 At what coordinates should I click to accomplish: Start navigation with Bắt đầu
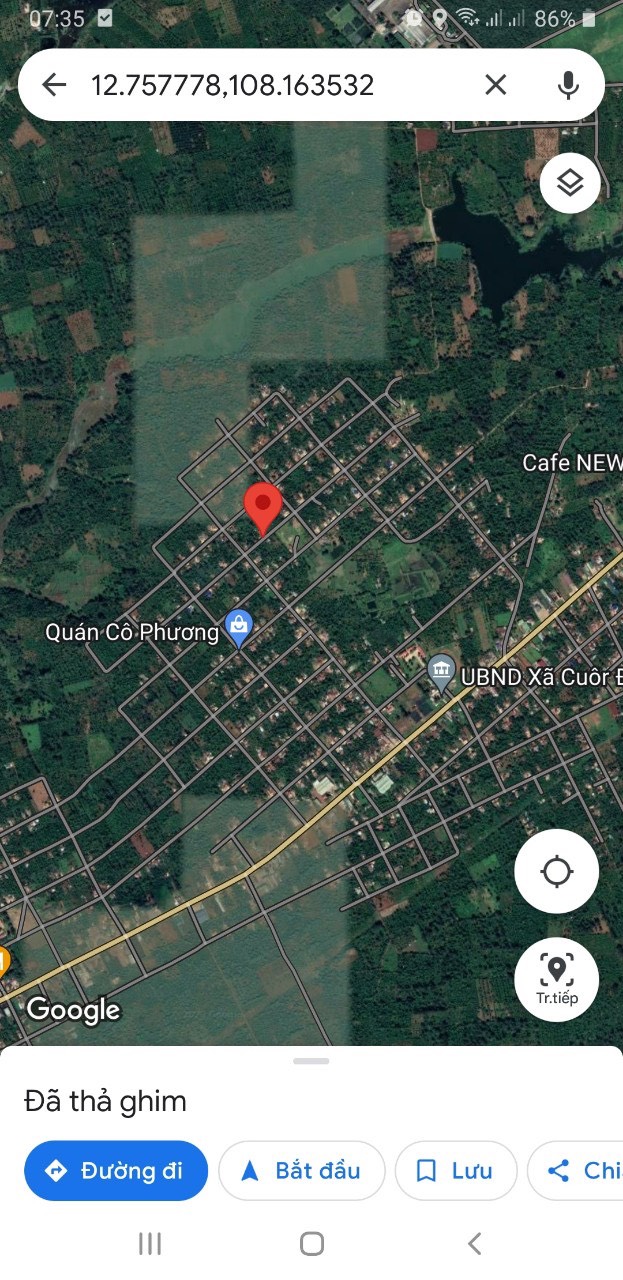(x=301, y=1171)
